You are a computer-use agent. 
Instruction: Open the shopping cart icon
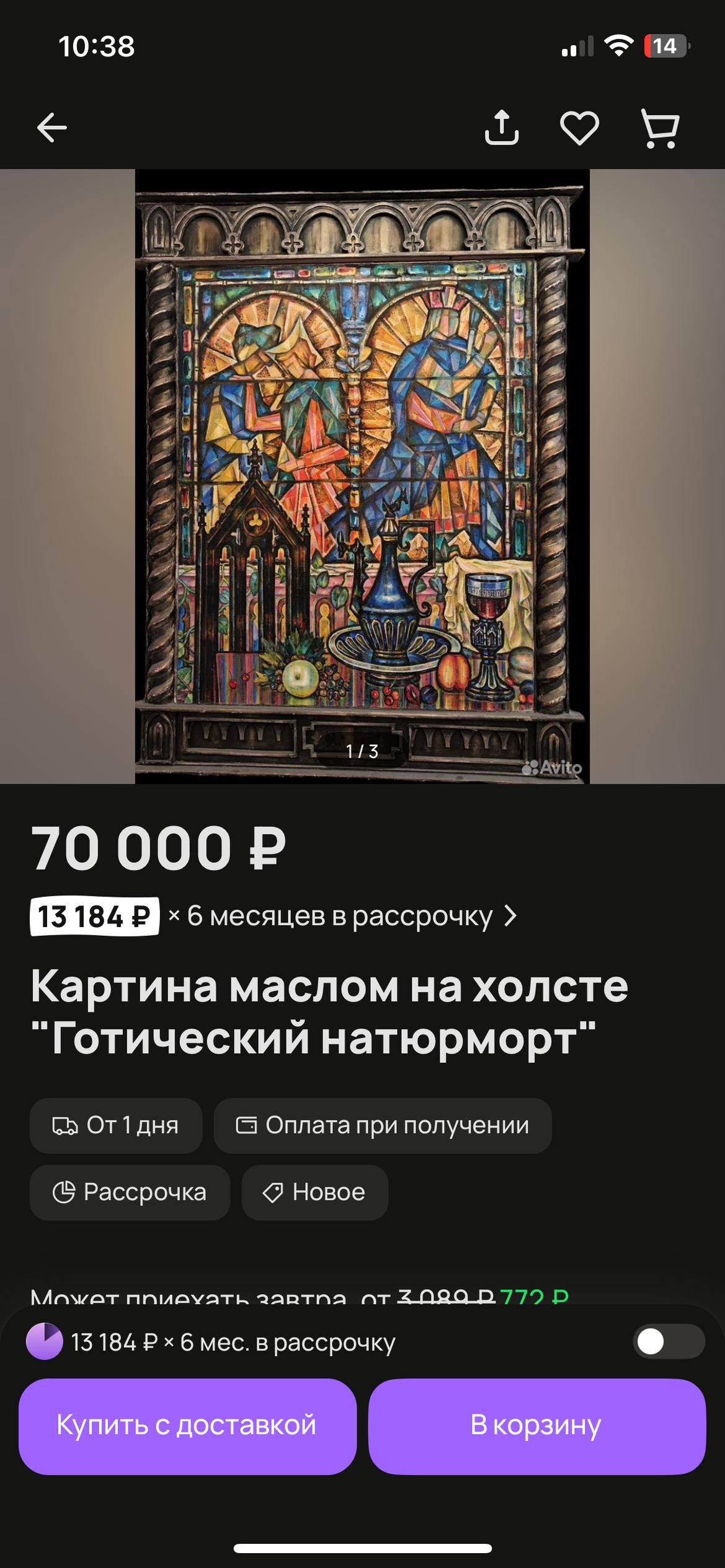660,128
